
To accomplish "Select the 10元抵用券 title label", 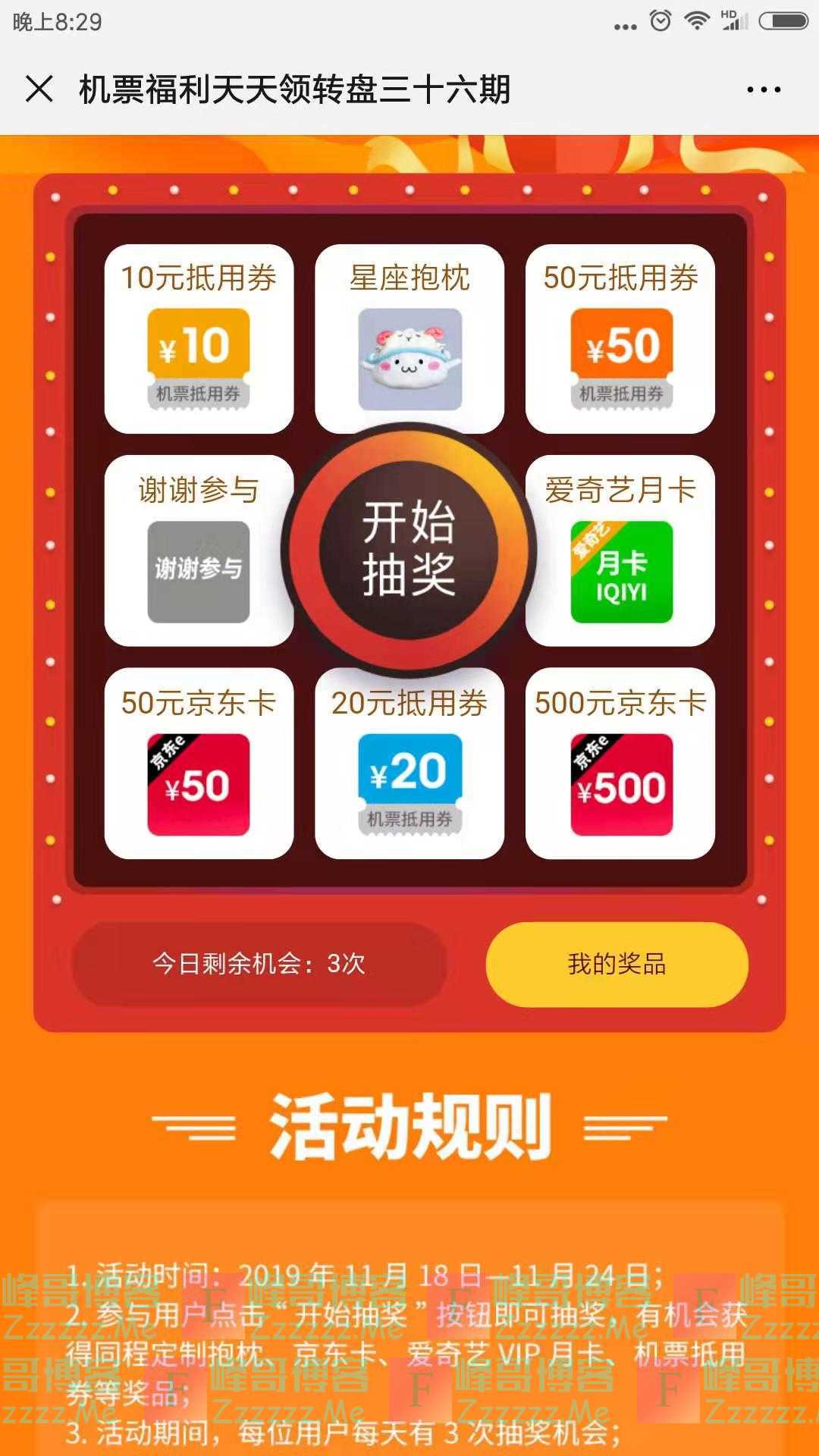I will tap(199, 278).
